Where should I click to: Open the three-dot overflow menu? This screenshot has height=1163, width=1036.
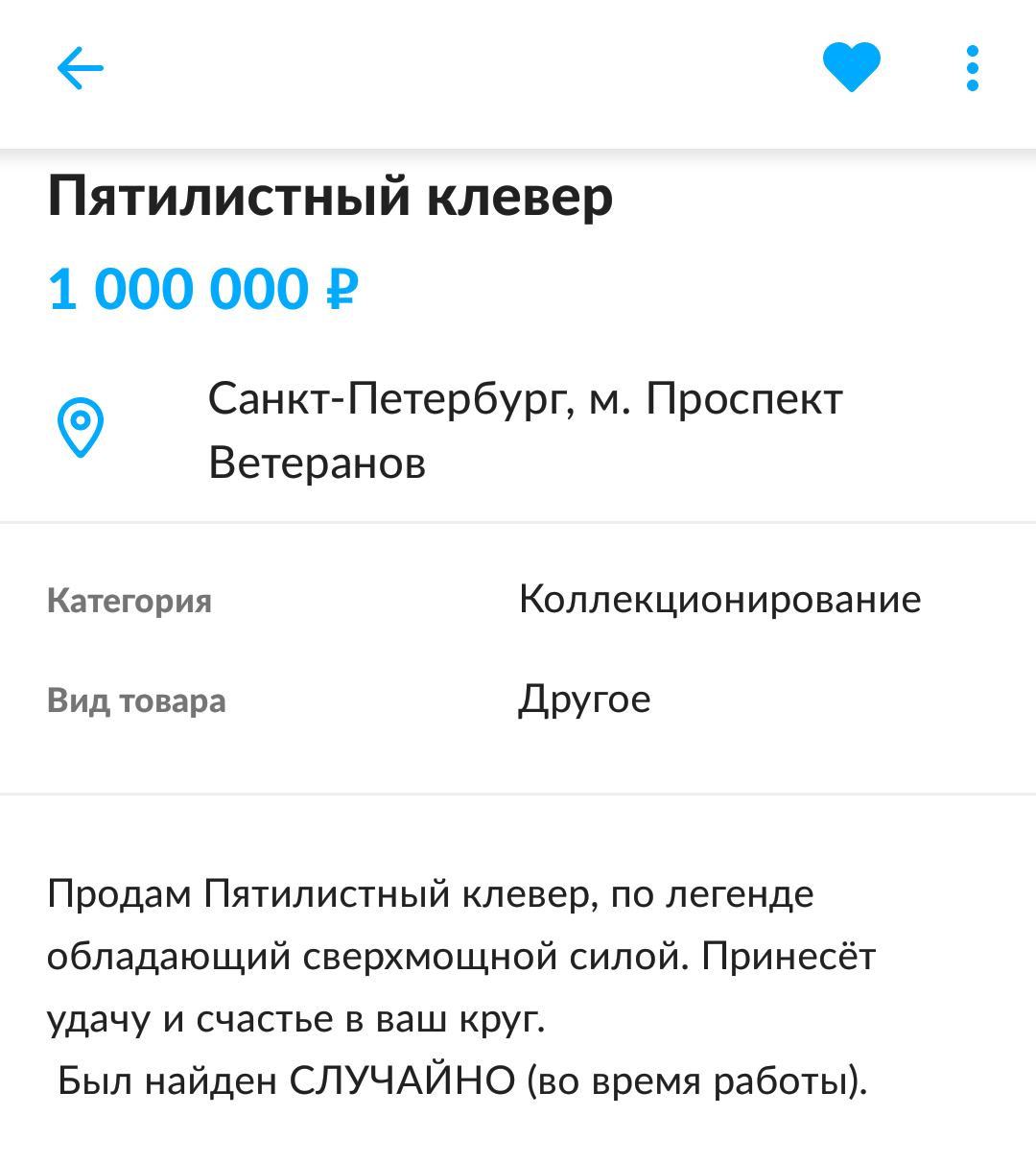(x=972, y=69)
